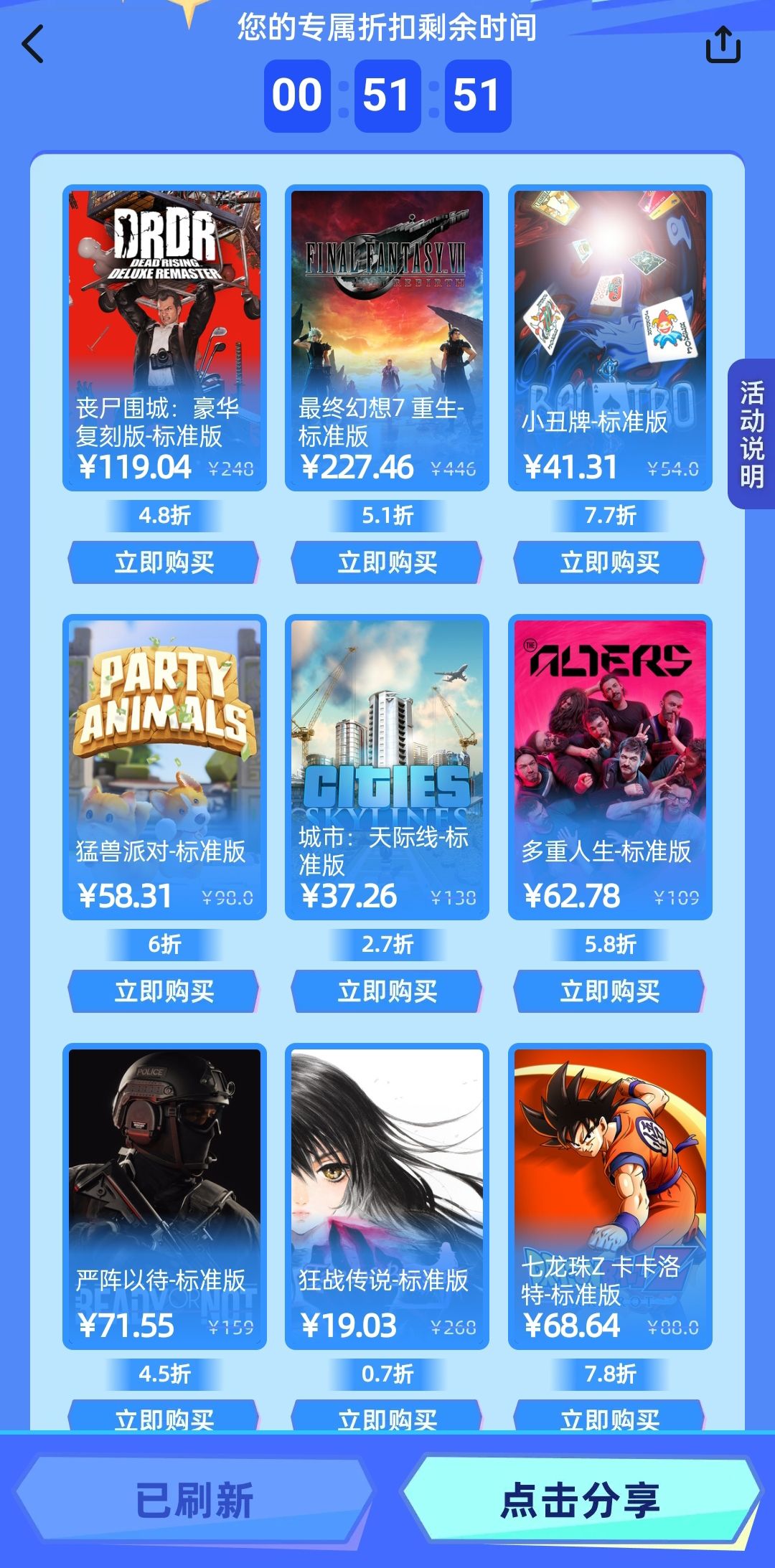
Task: Open the 最终幻想7 重生 game card
Action: click(x=387, y=338)
